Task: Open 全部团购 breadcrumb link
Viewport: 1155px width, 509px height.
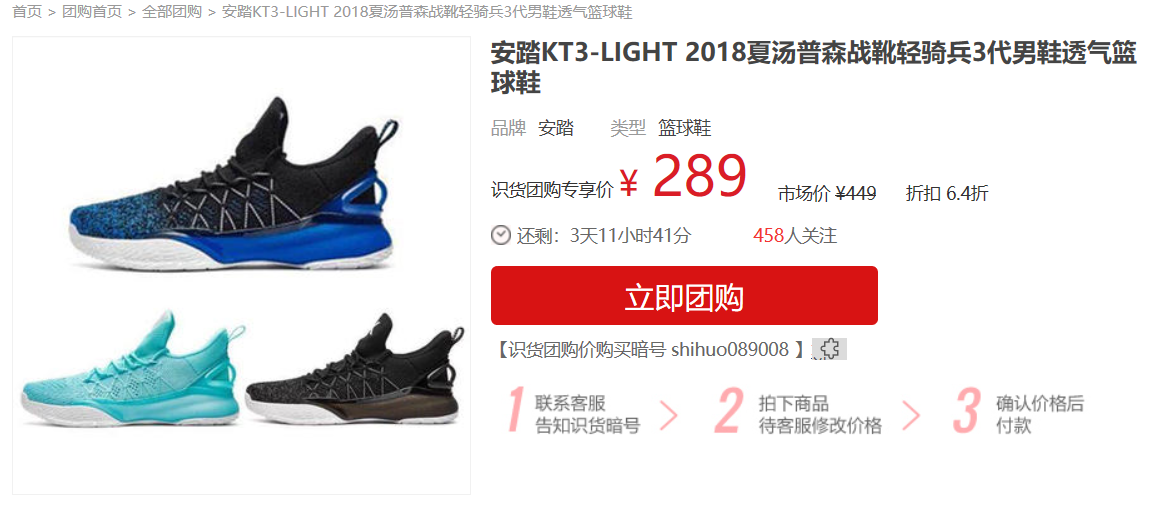Action: pos(171,12)
